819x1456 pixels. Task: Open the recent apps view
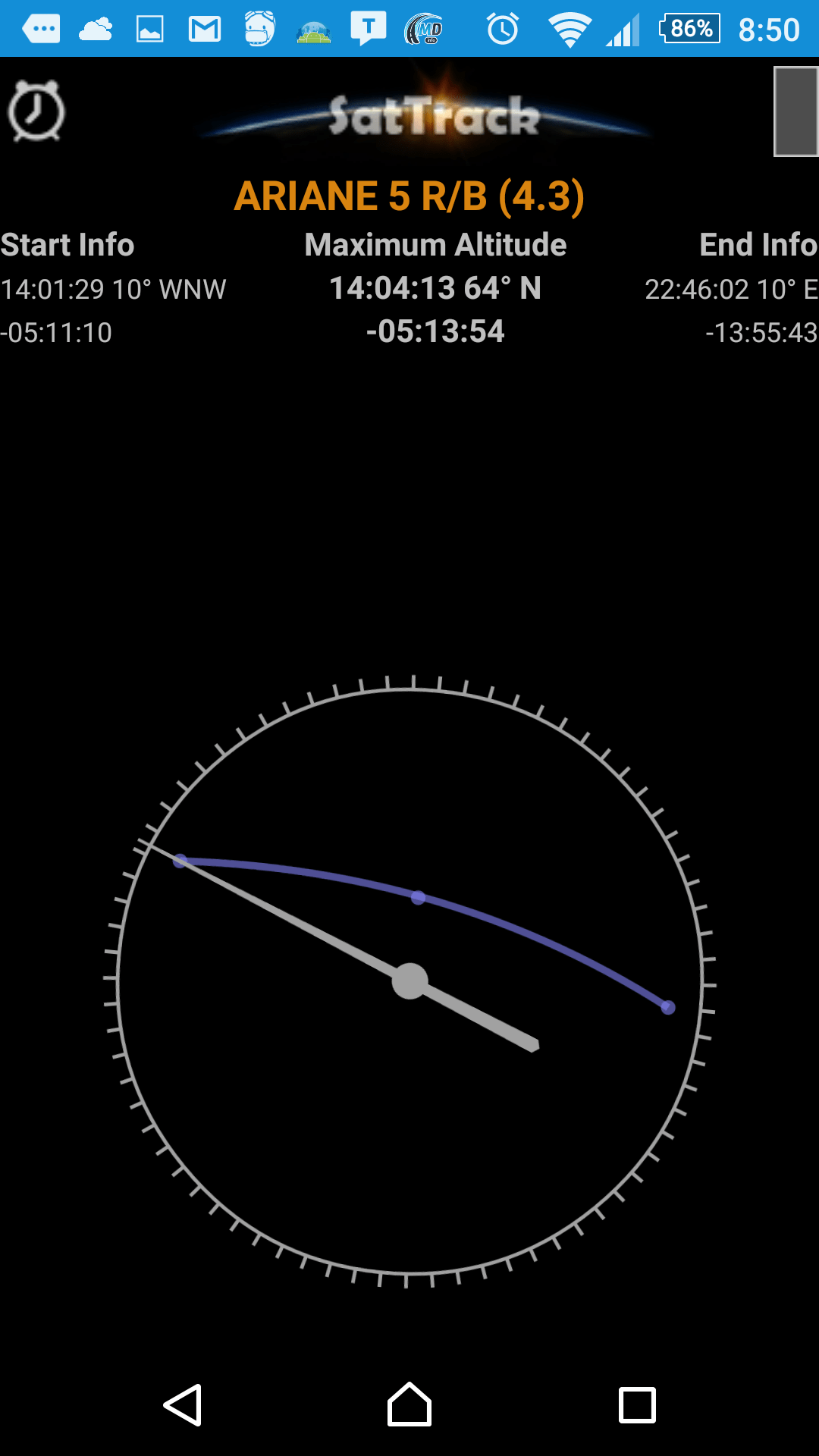(637, 1405)
